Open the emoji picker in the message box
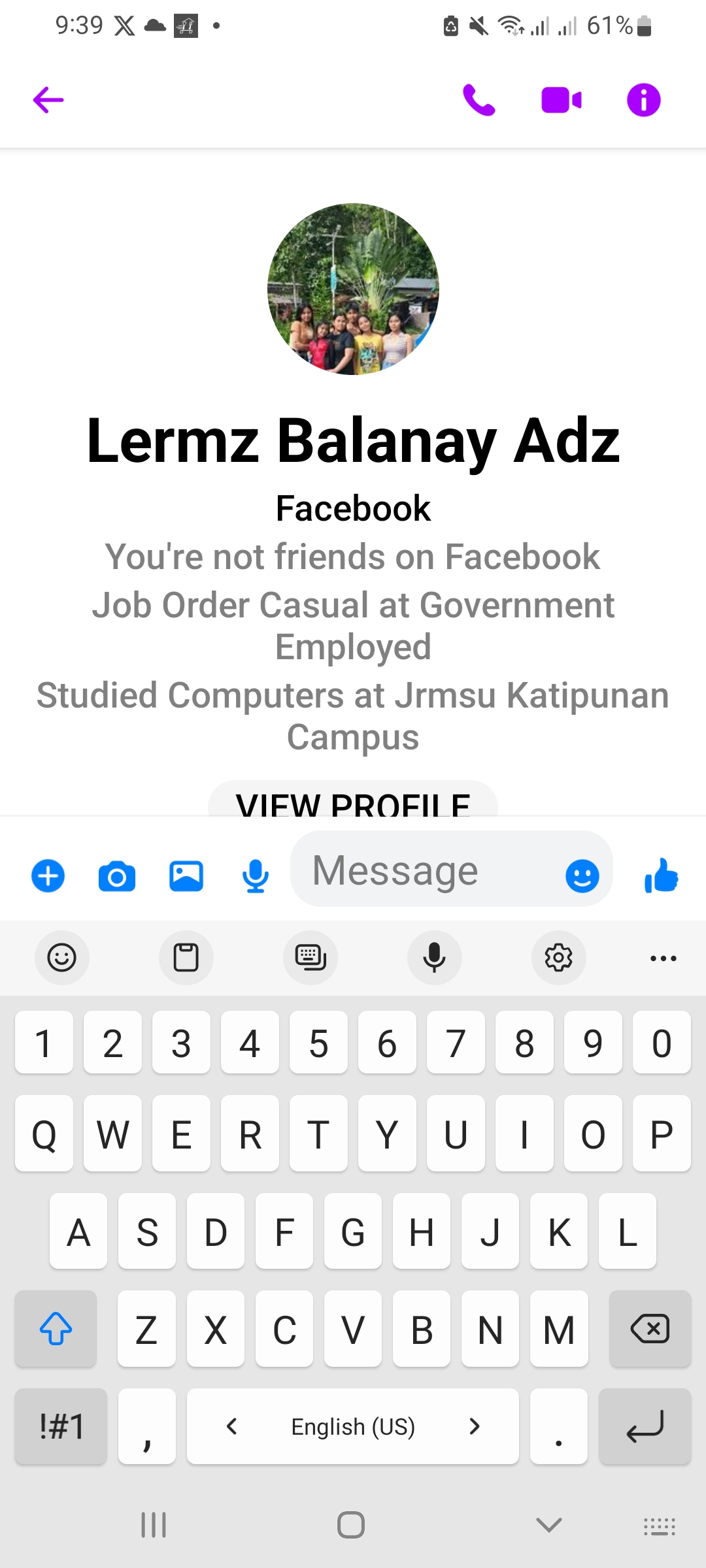 click(582, 875)
